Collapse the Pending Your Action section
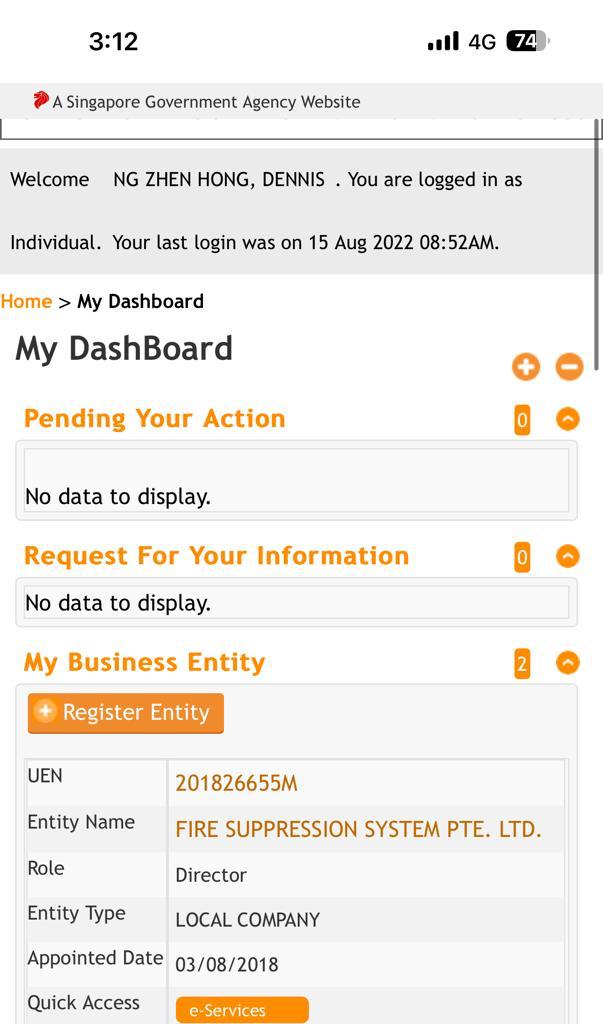 click(567, 419)
